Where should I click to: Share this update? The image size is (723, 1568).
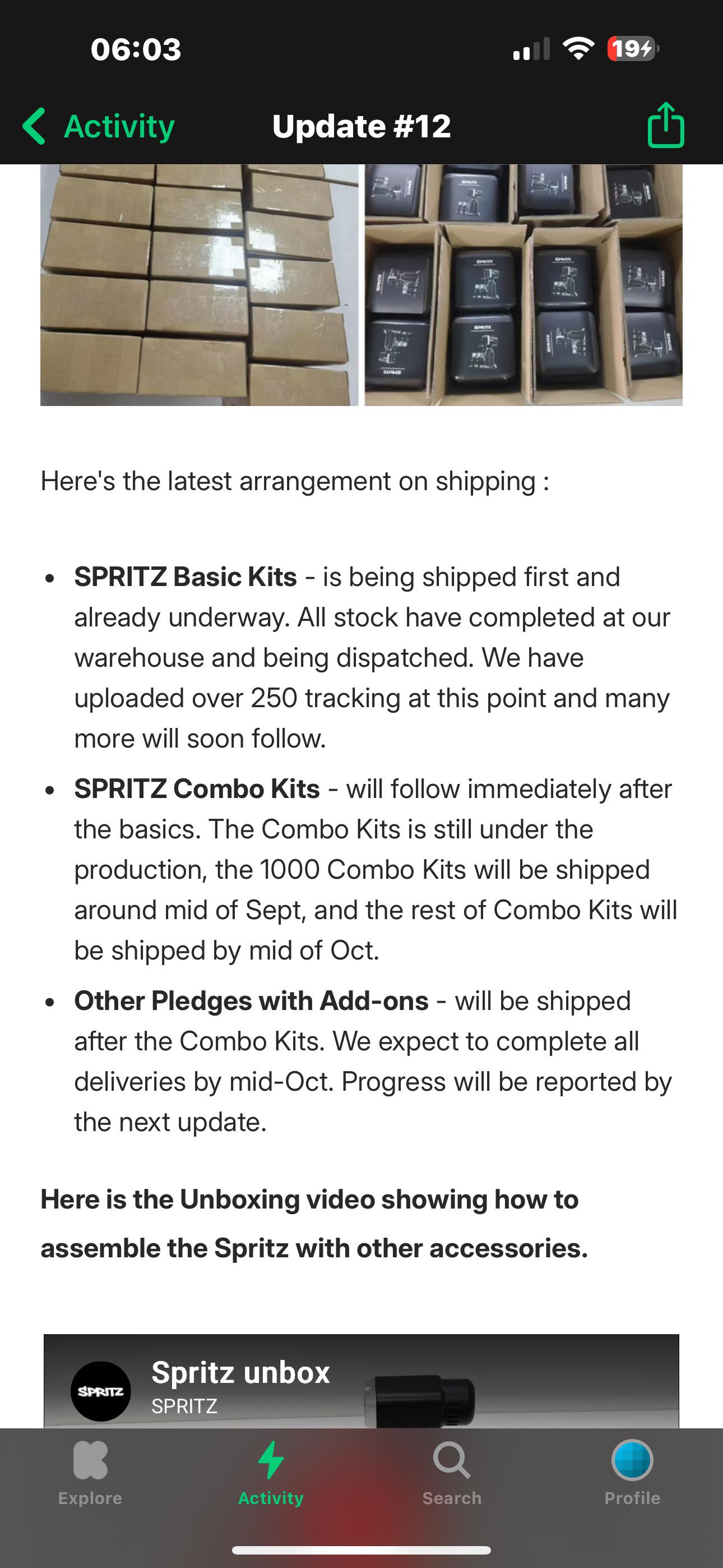[x=666, y=125]
